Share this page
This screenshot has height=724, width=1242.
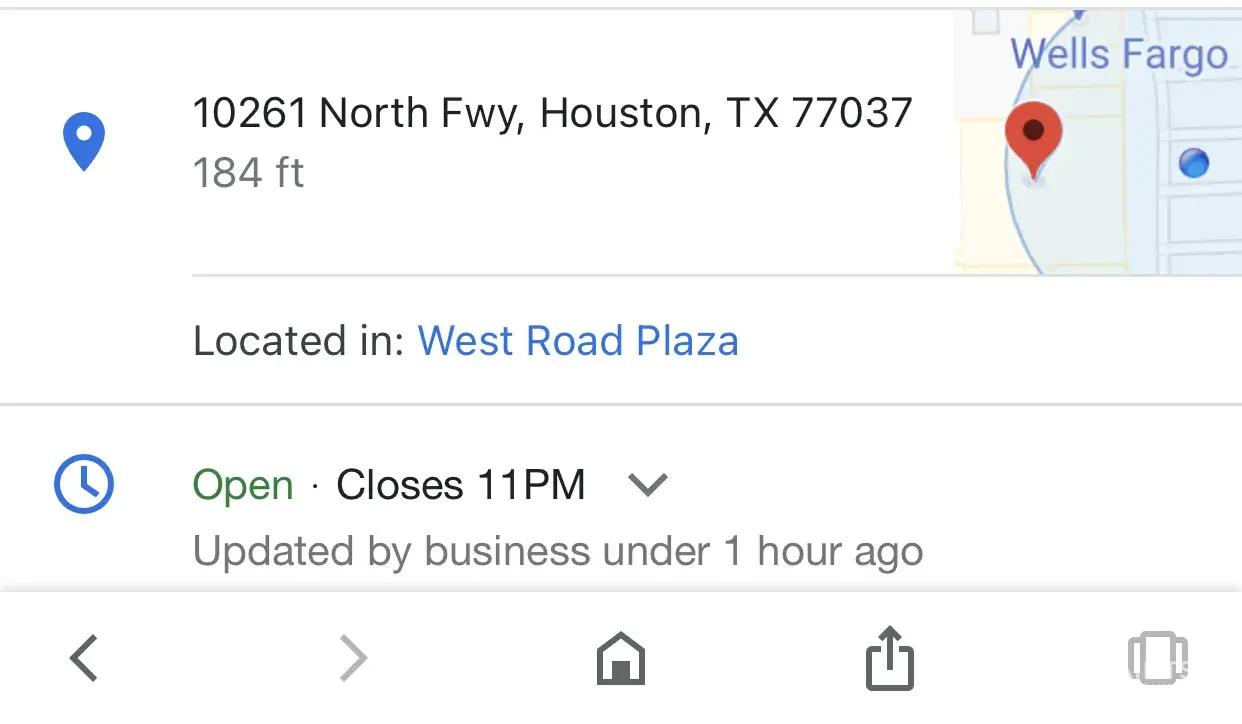coord(889,657)
